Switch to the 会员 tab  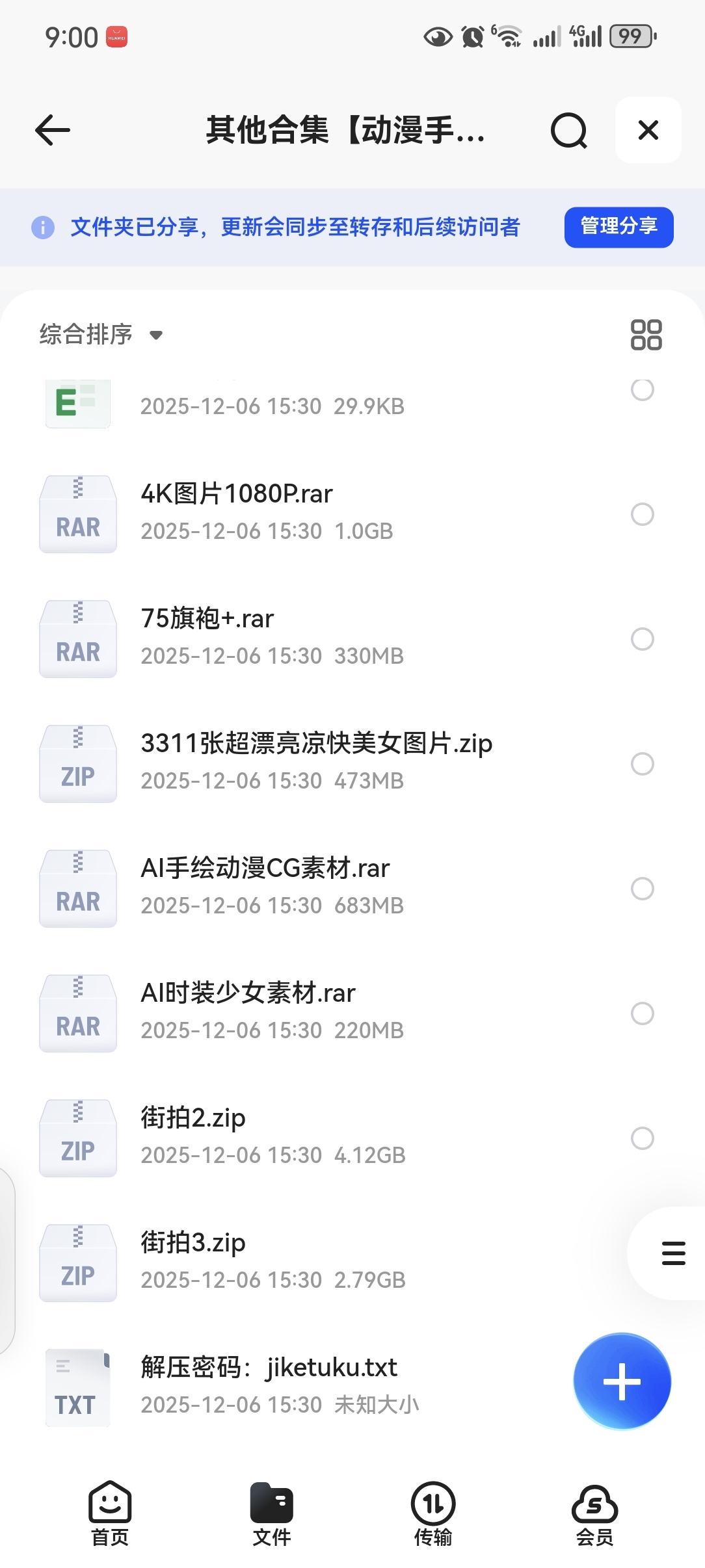pos(594,1513)
